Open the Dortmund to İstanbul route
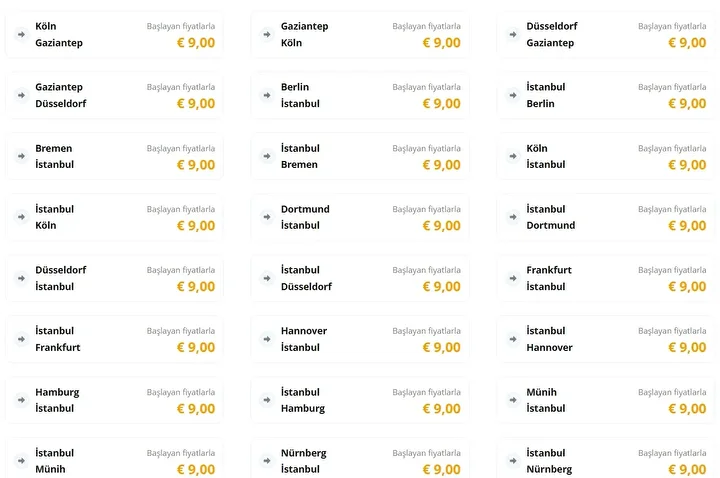 coord(360,218)
